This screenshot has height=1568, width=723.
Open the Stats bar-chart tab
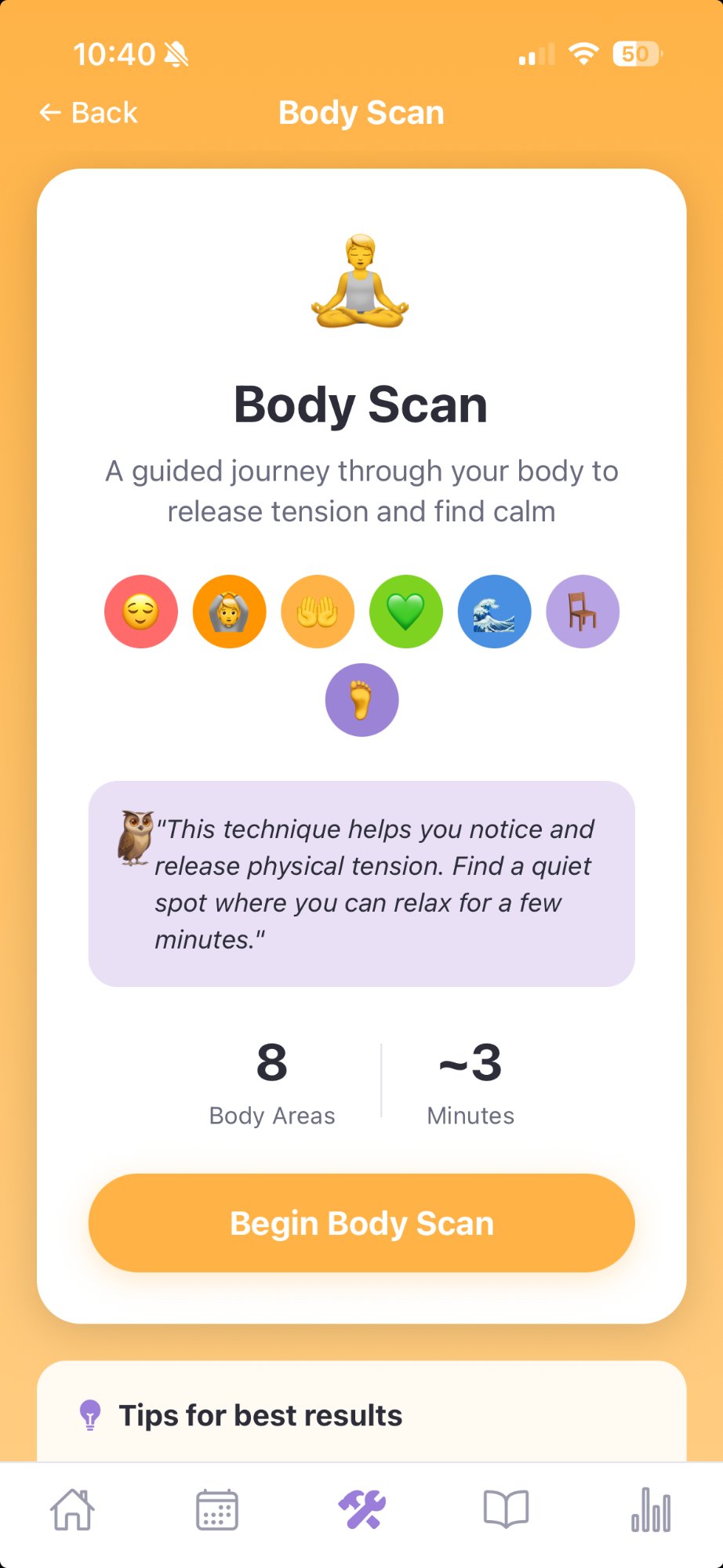coord(651,1511)
